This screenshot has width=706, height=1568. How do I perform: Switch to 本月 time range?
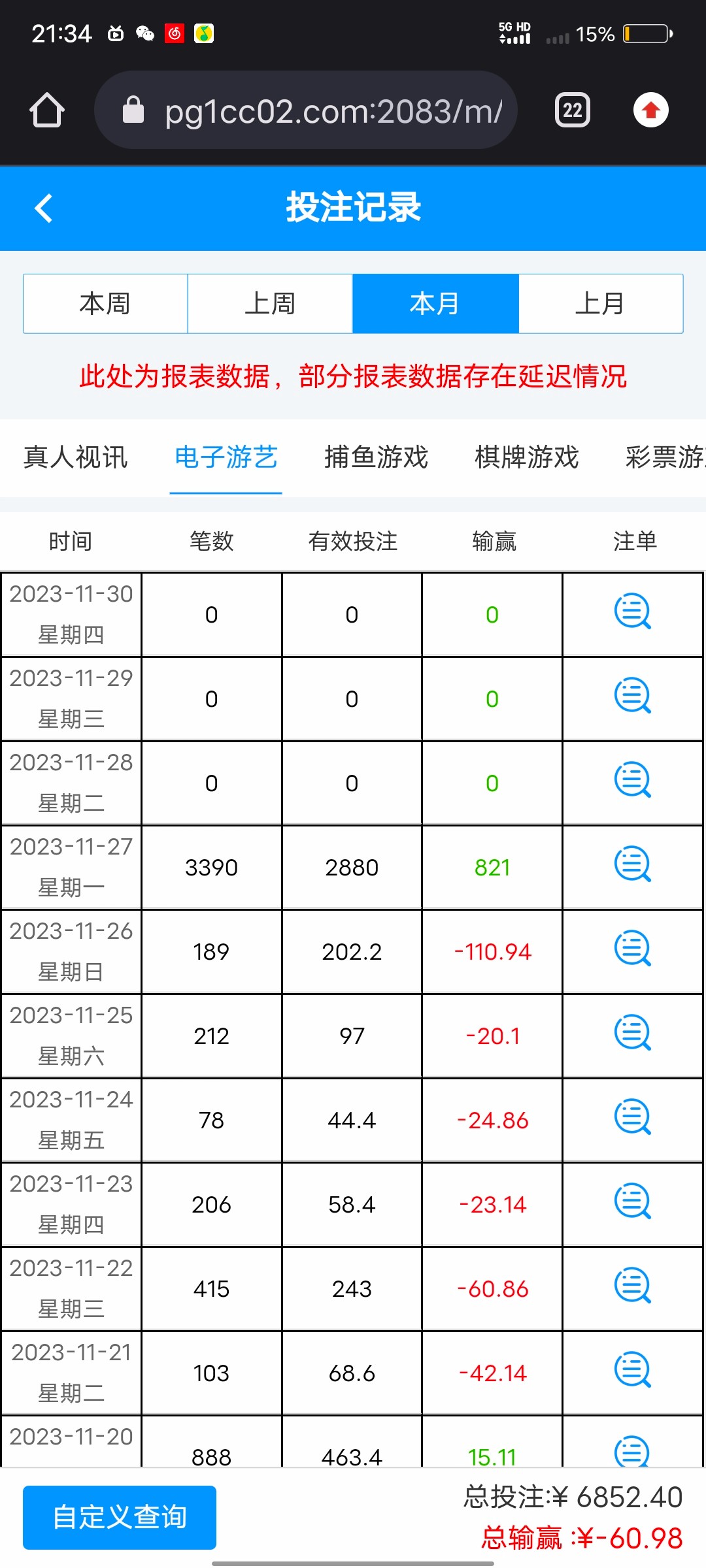tap(435, 304)
